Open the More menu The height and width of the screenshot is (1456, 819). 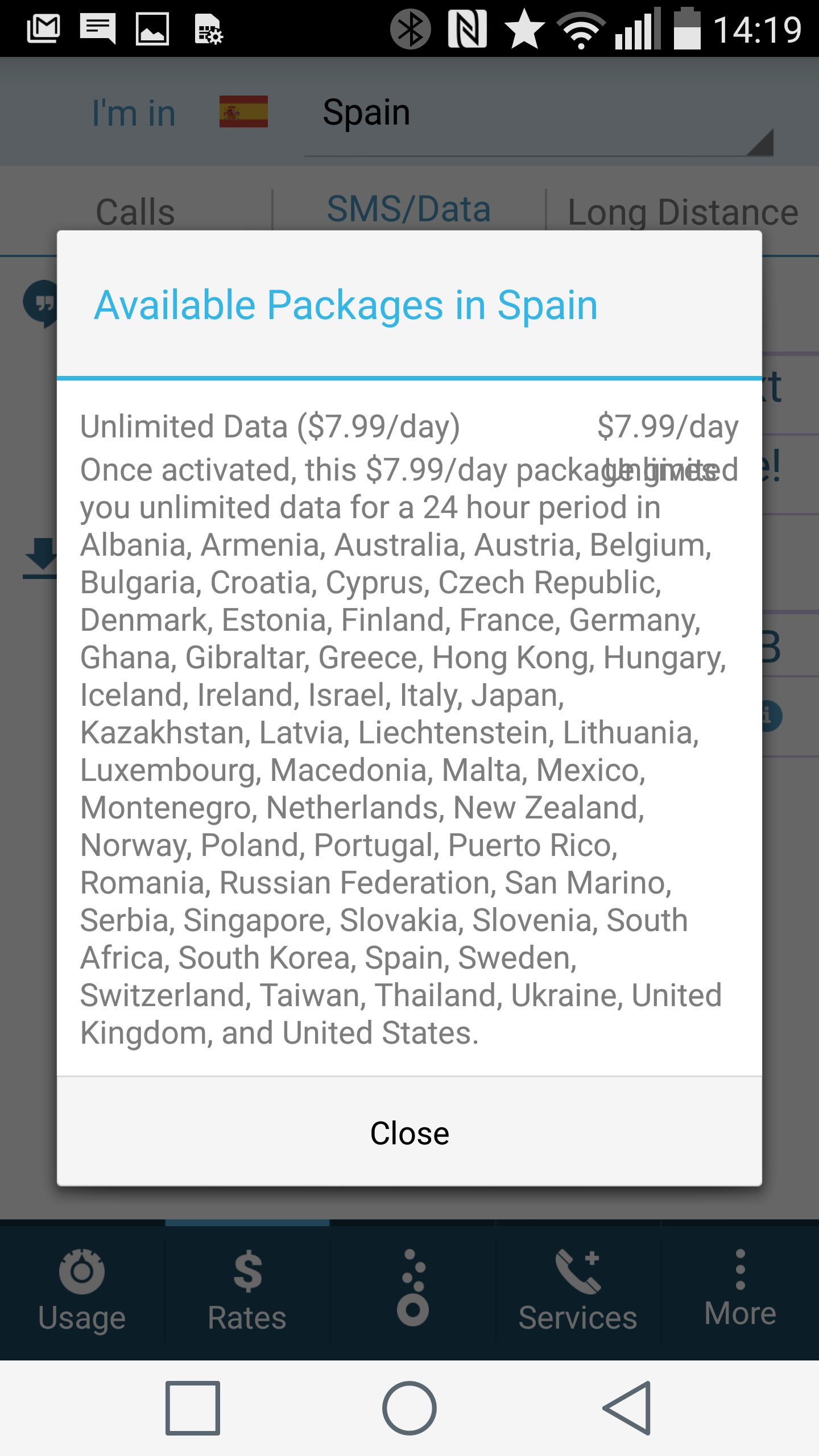coord(740,1289)
